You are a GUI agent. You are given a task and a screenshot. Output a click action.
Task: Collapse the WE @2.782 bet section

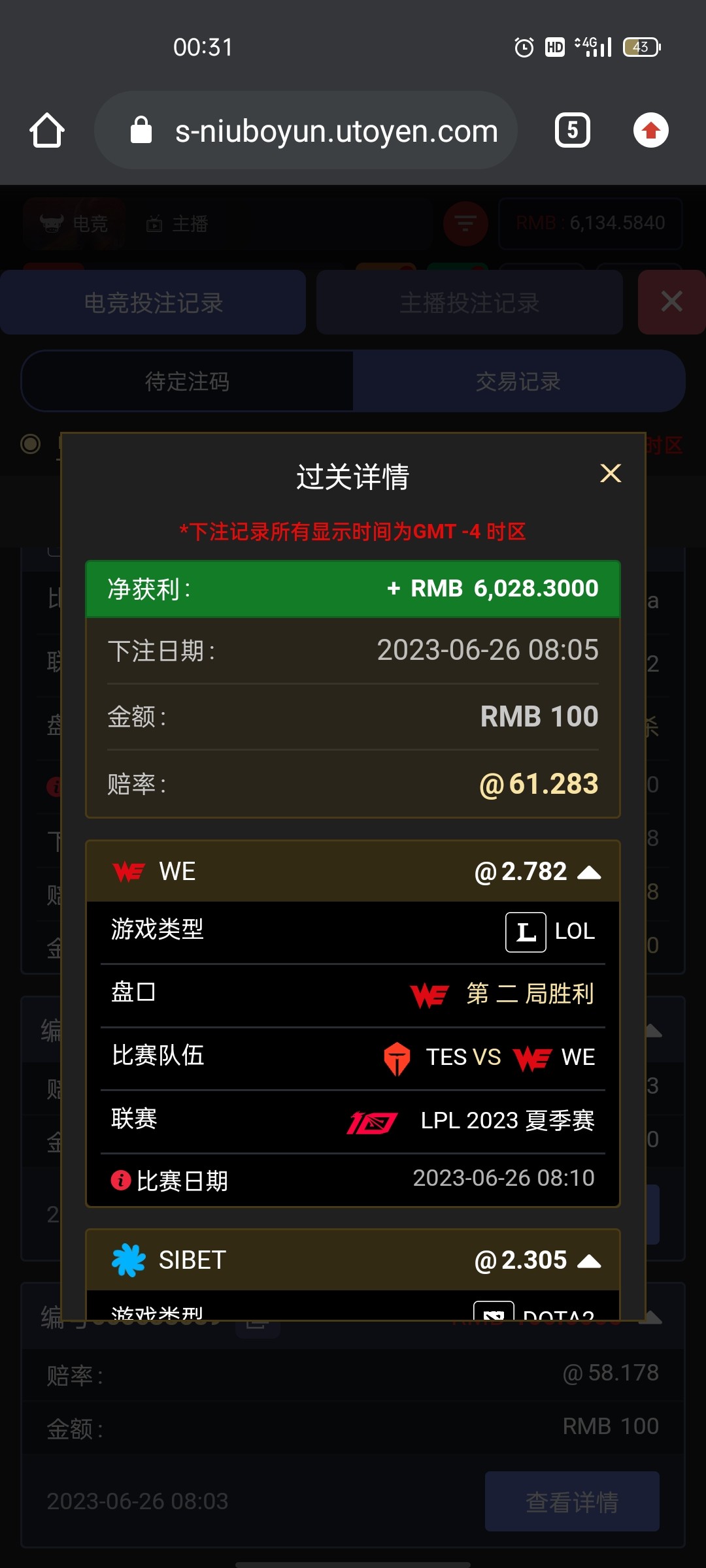tap(589, 872)
